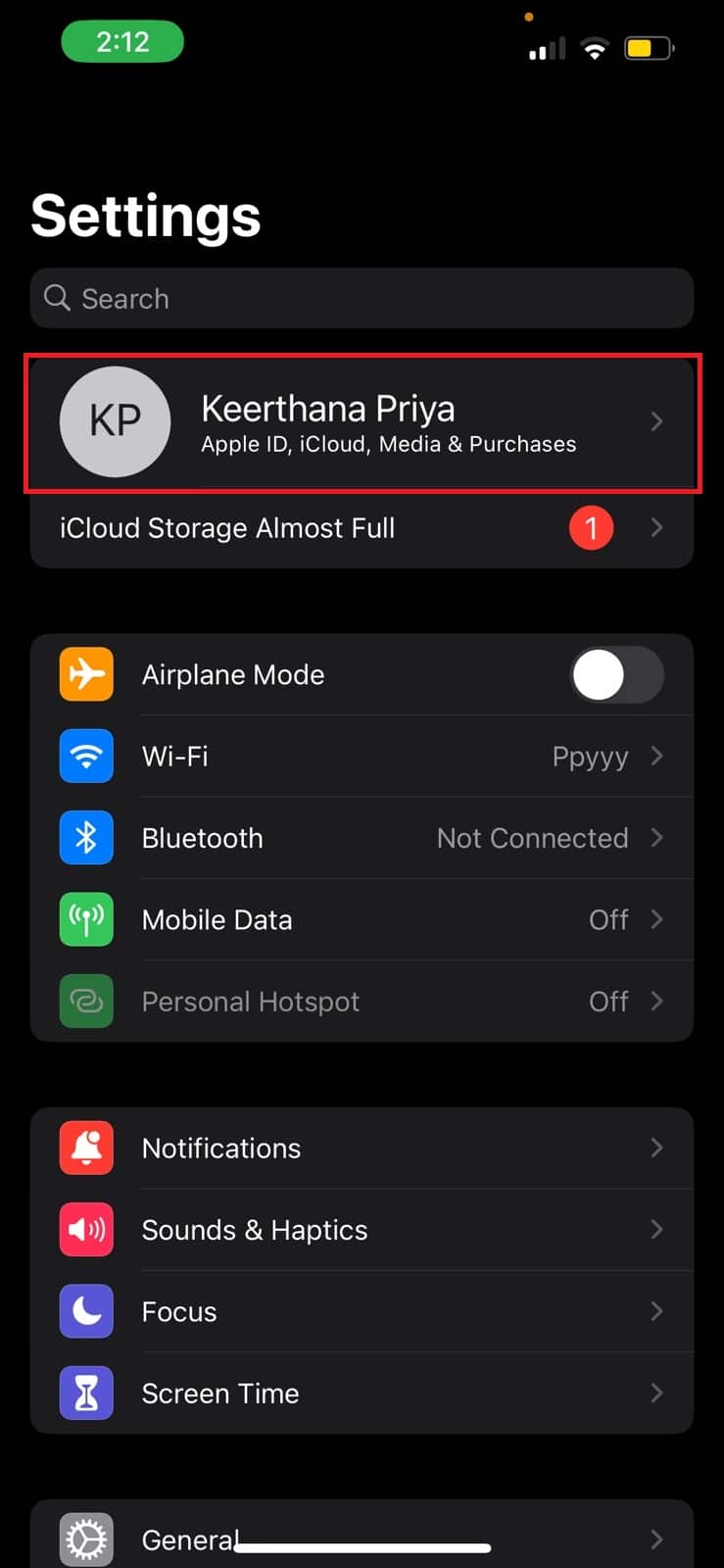Tap the KP profile avatar
This screenshot has width=724, height=1568.
(115, 421)
